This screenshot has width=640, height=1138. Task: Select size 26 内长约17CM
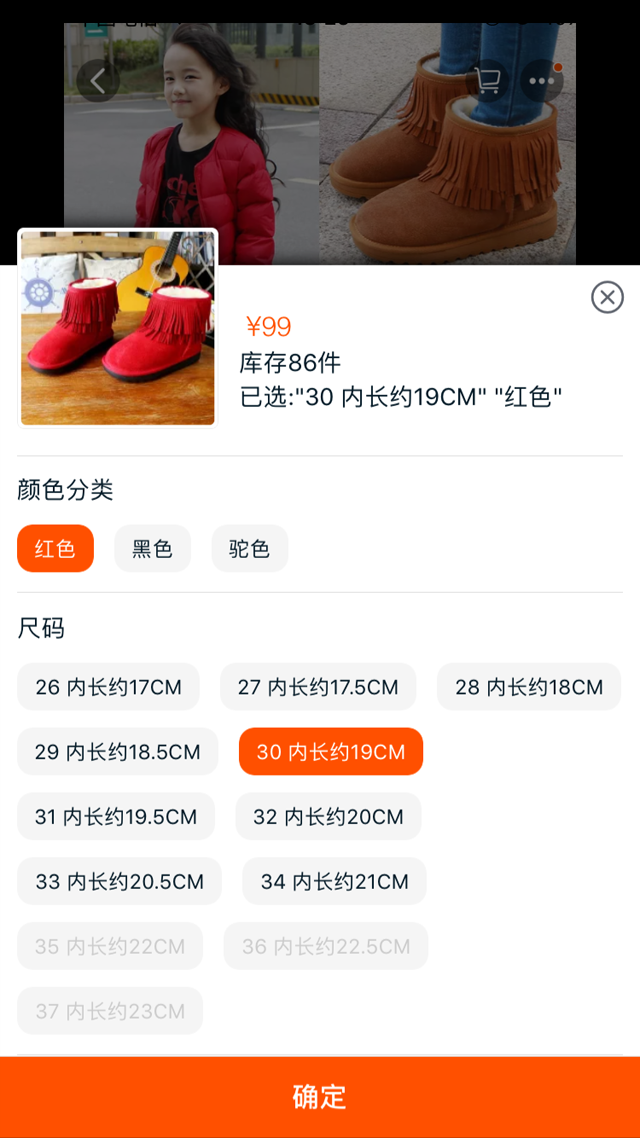108,687
